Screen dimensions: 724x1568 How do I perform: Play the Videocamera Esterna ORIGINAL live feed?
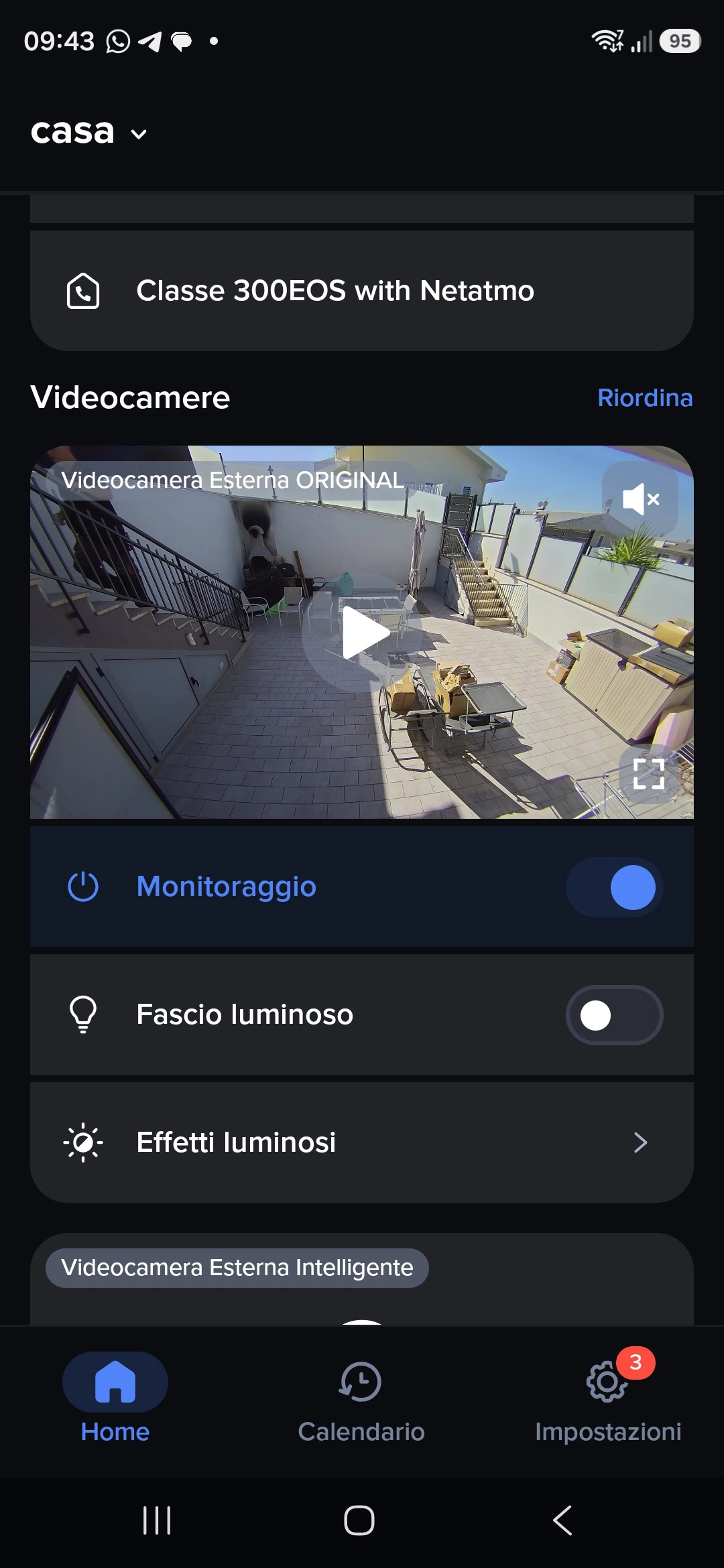[362, 633]
